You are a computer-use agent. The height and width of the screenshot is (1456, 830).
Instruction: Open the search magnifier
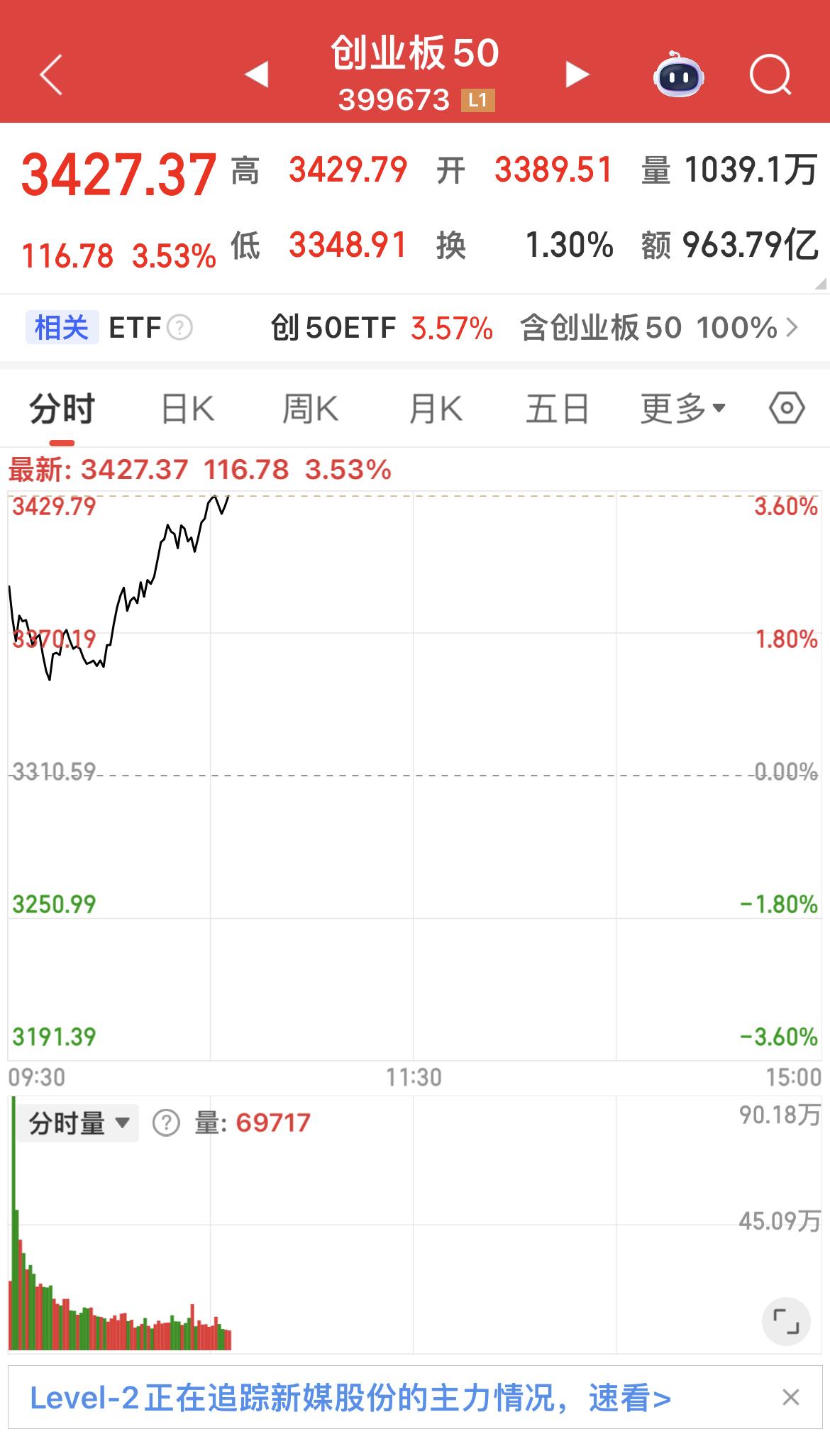772,75
